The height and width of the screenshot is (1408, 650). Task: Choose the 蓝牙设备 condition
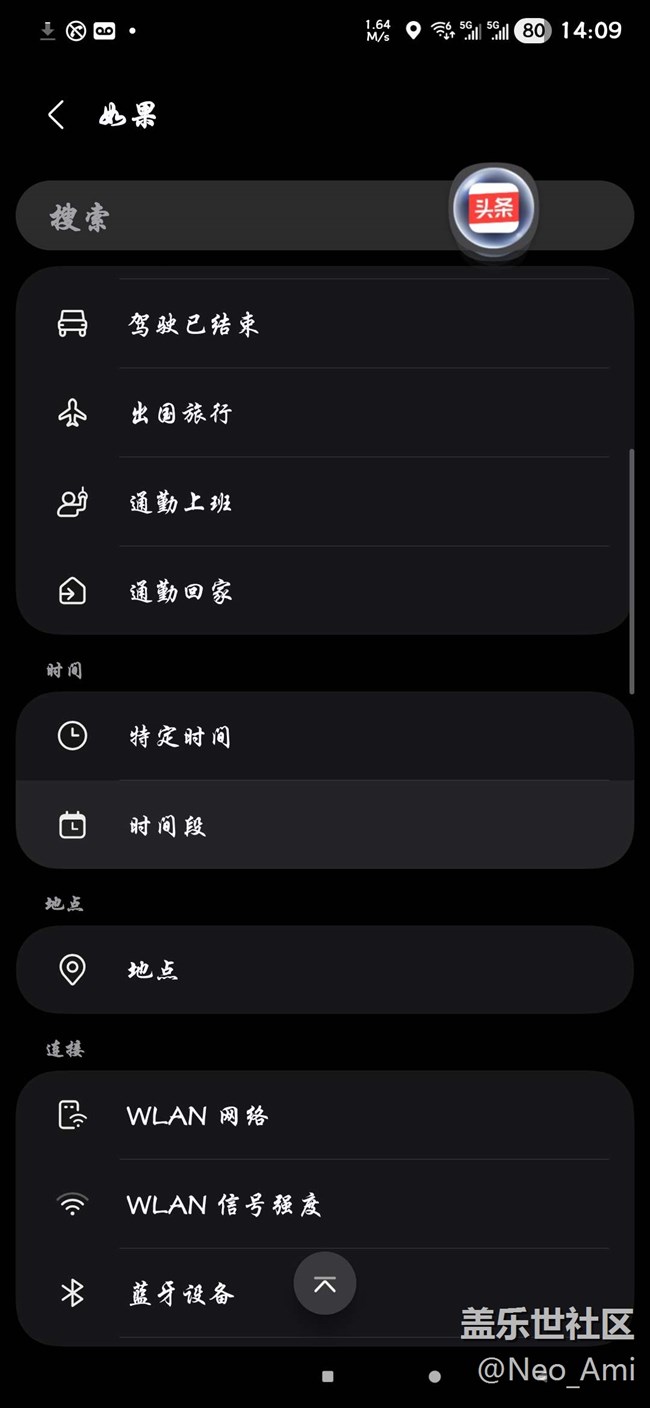180,1294
